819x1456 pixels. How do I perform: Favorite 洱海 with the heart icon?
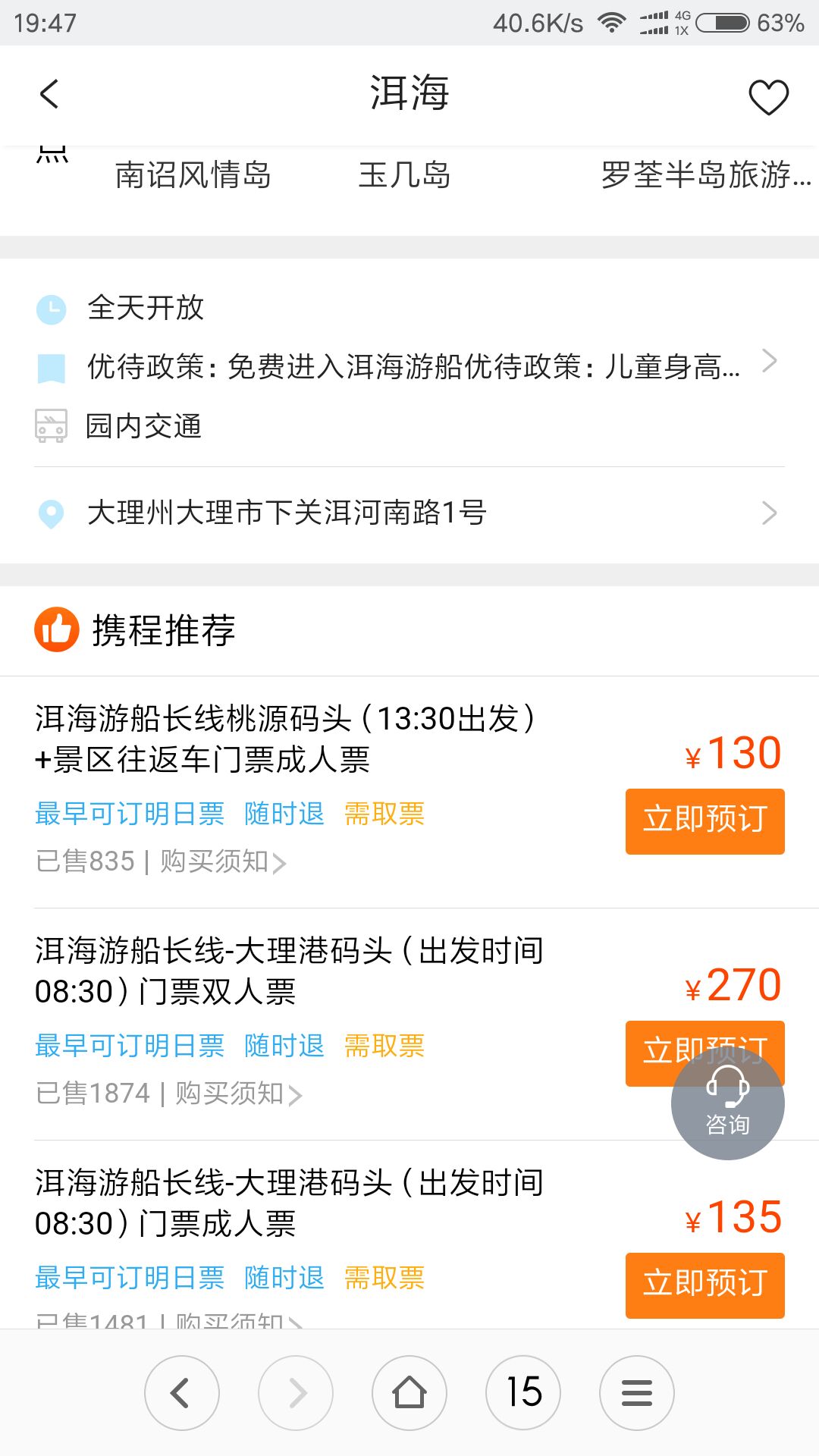[768, 97]
